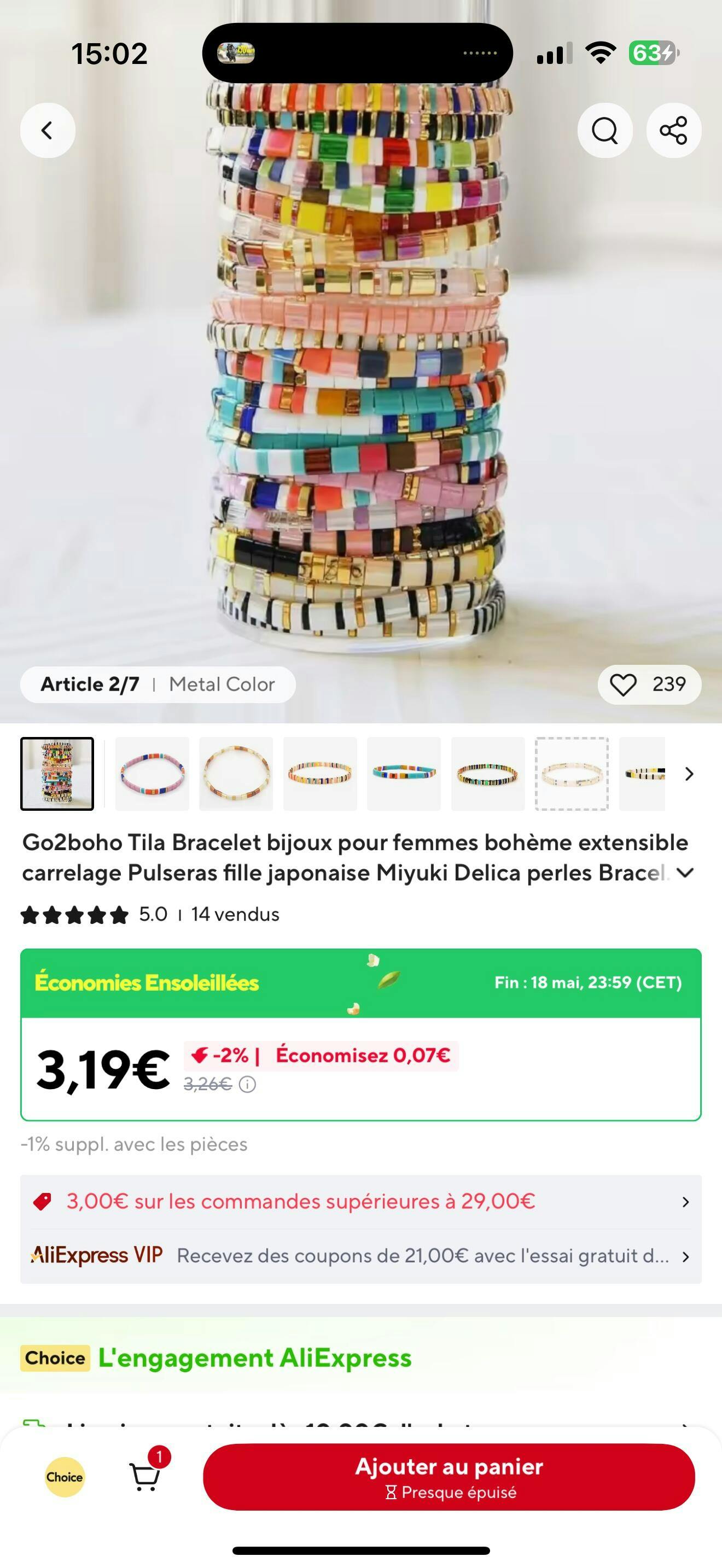Viewport: 722px width, 1568px height.
Task: Select the dashed-border pale bracelet variant
Action: [572, 774]
